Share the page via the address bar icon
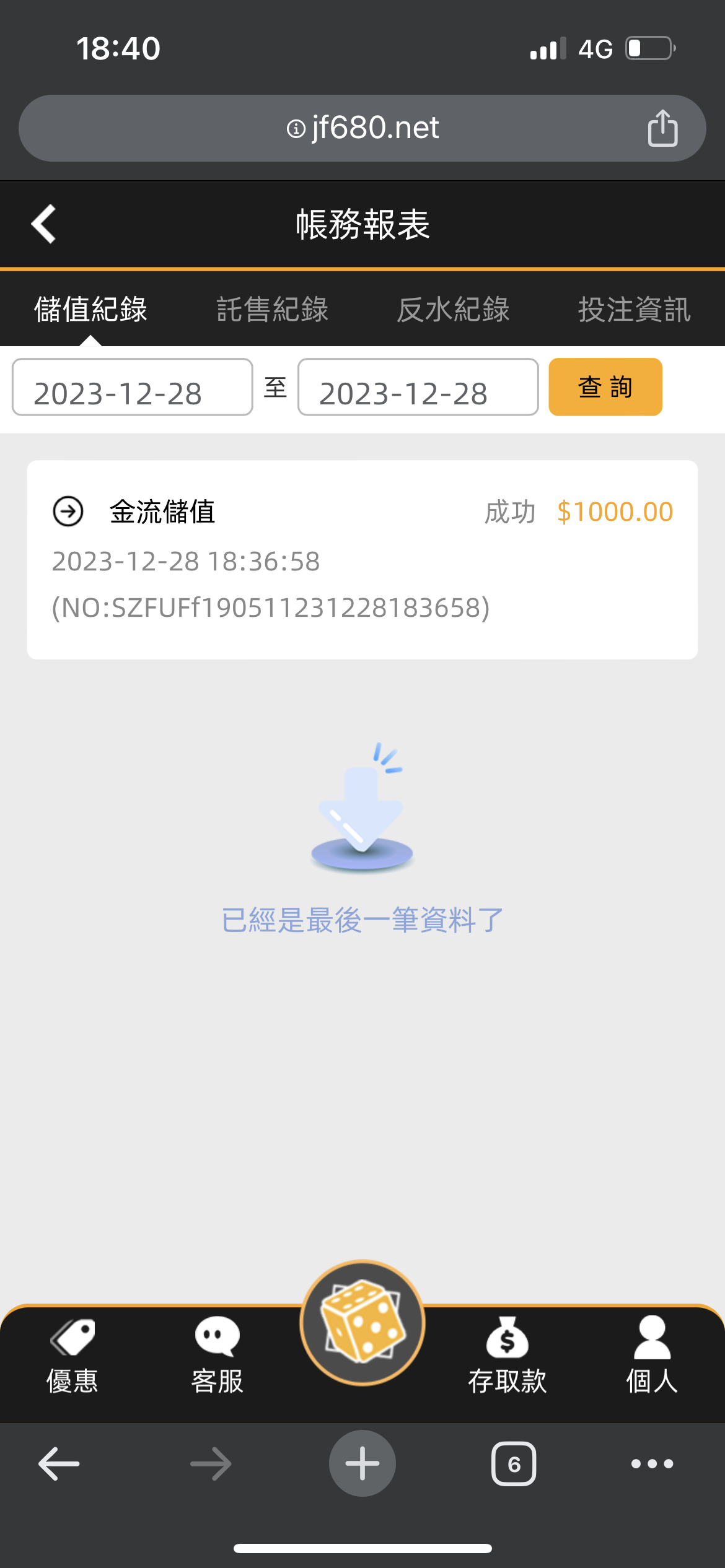Screen dimensions: 725x1568 click(662, 128)
